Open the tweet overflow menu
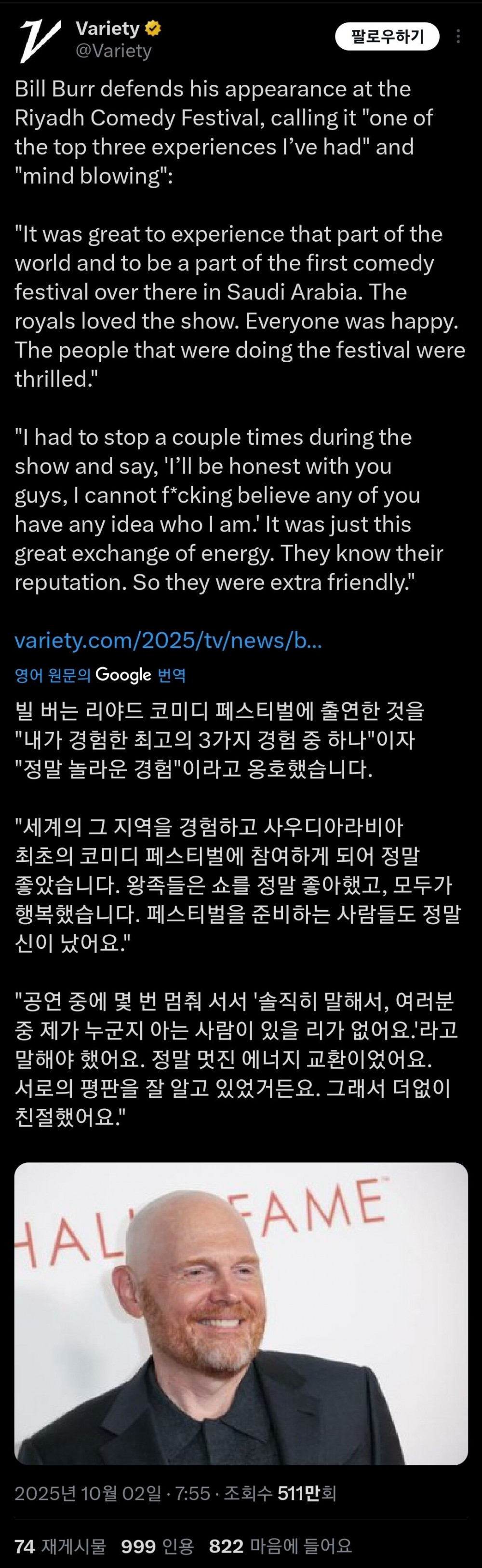This screenshot has height=1568, width=482. (x=457, y=37)
